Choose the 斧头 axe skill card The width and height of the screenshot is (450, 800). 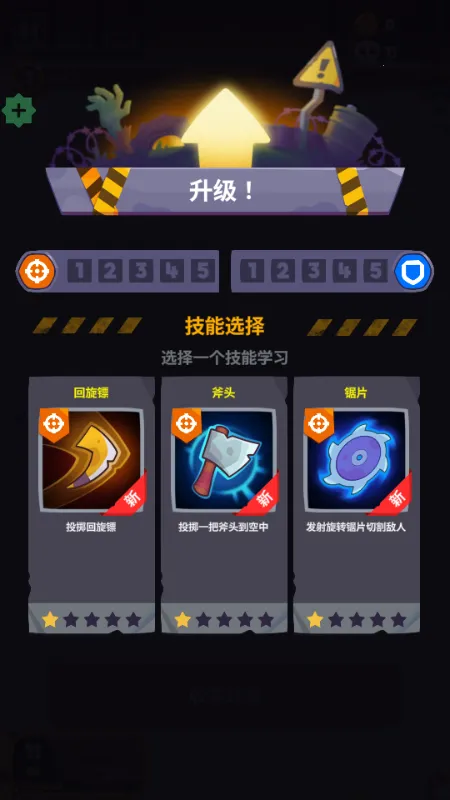click(x=224, y=505)
